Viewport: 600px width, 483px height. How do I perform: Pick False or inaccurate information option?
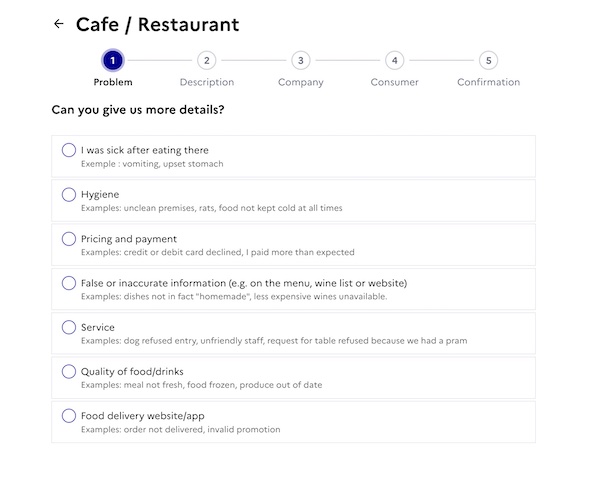tap(69, 283)
